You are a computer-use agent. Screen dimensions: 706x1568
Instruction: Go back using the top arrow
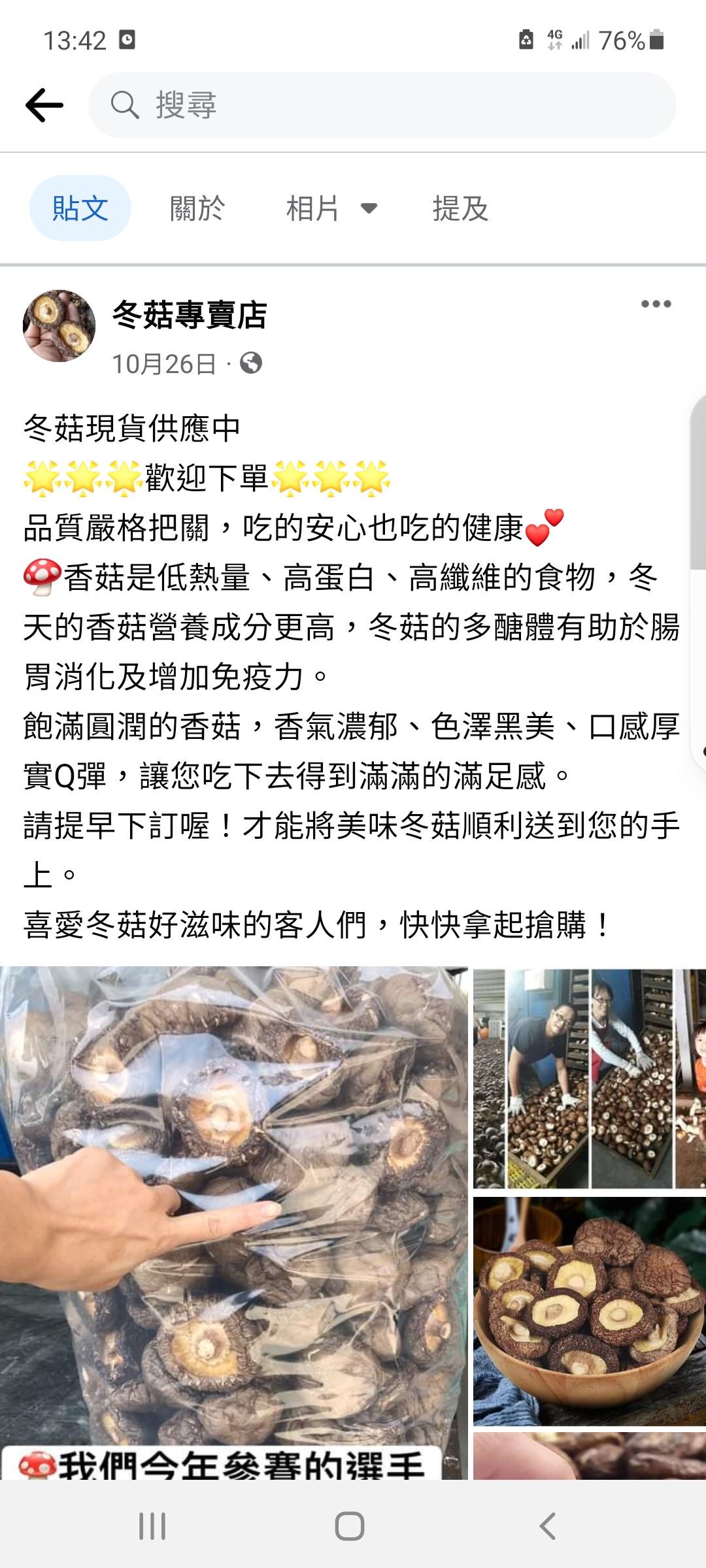(44, 105)
